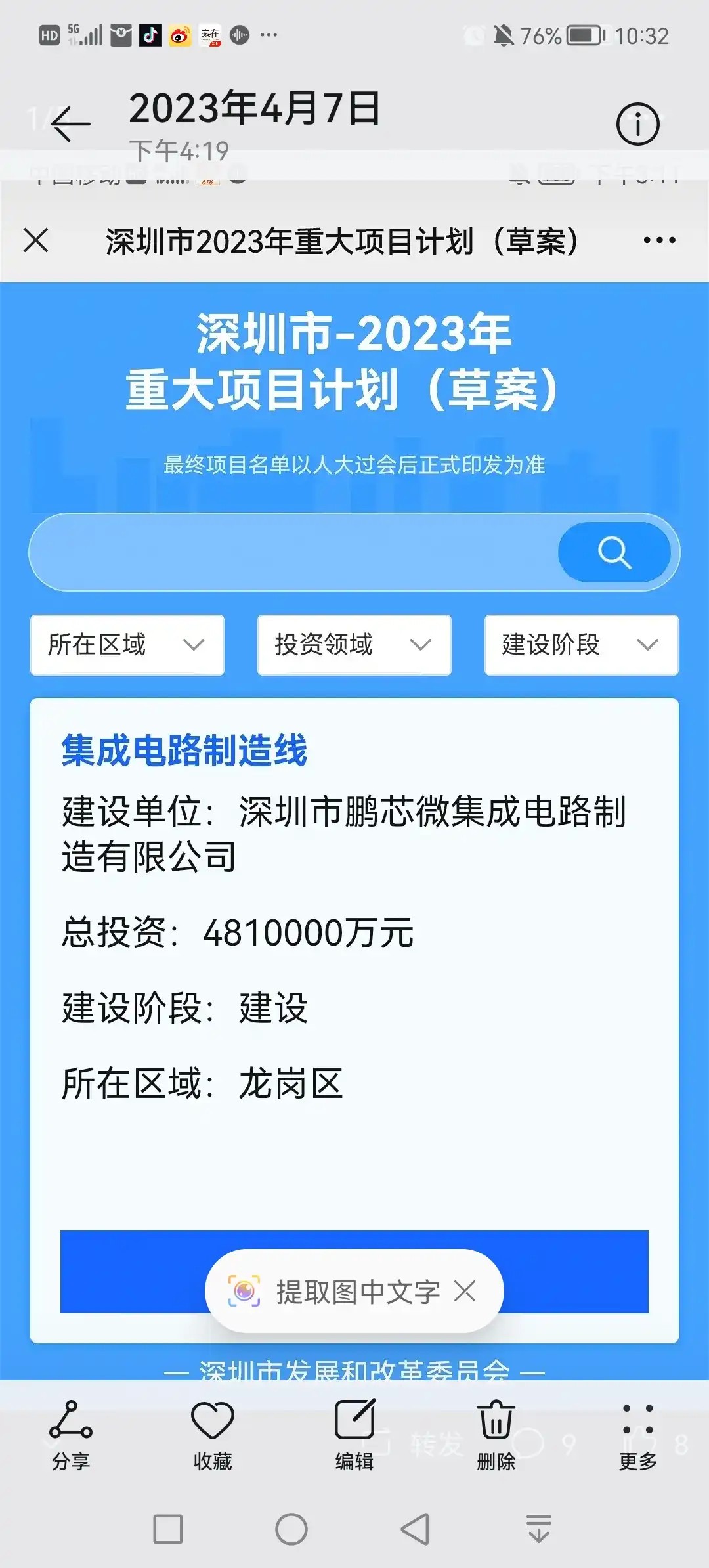Open the 更多 options menu
Viewport: 709px width, 1568px height.
(637, 1435)
